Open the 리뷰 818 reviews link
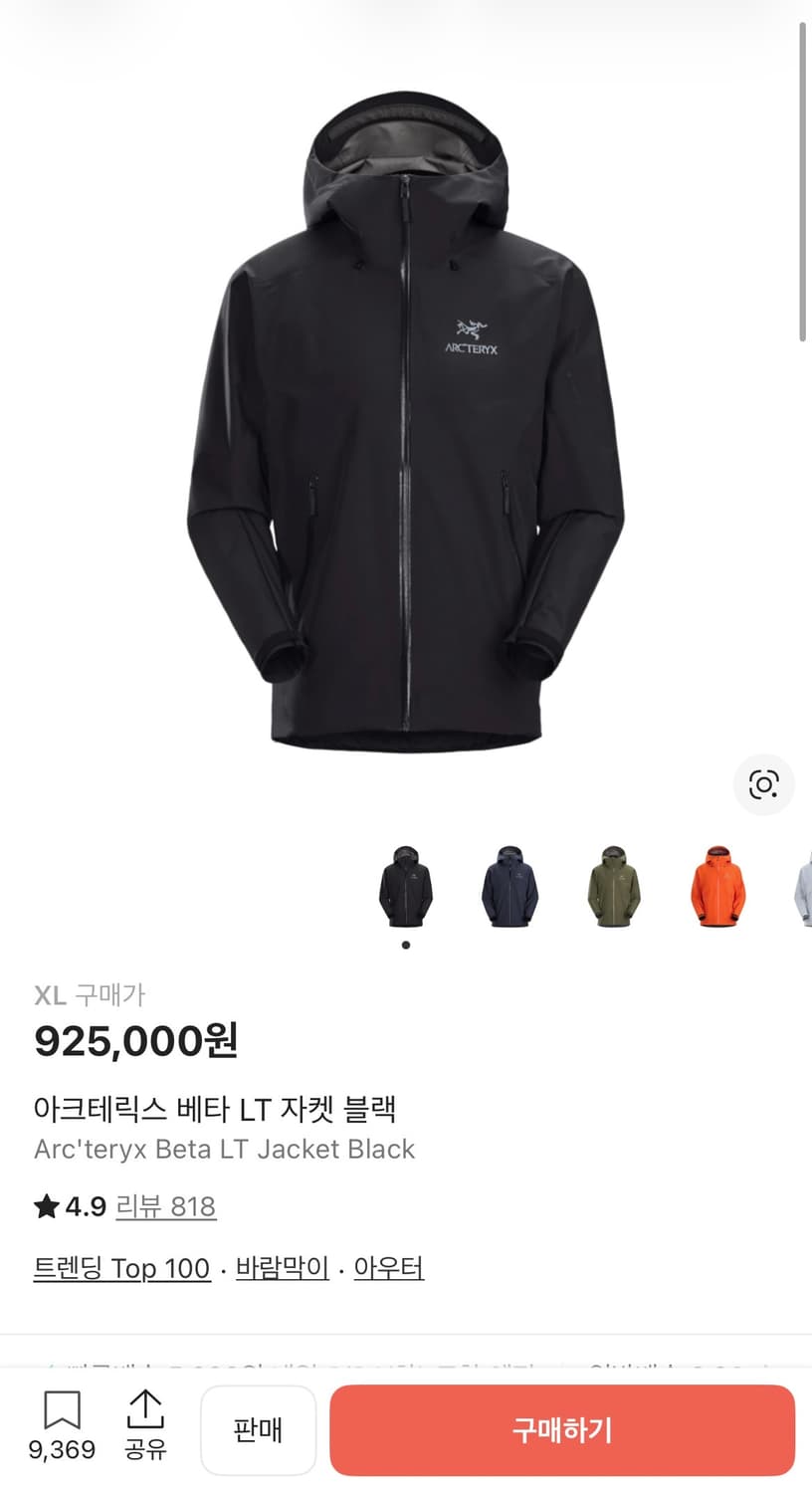 [167, 1206]
